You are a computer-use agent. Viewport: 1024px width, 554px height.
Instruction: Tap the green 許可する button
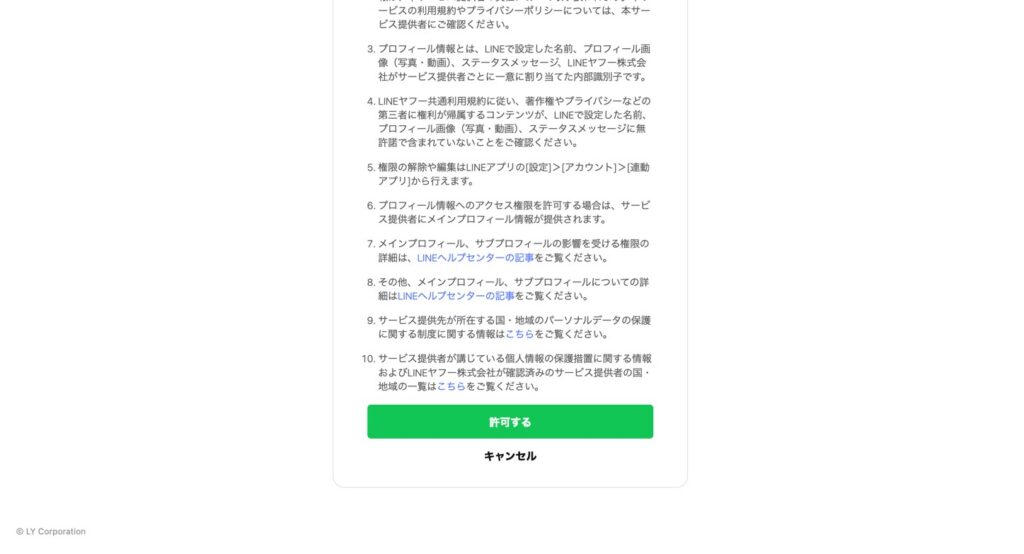tap(510, 422)
